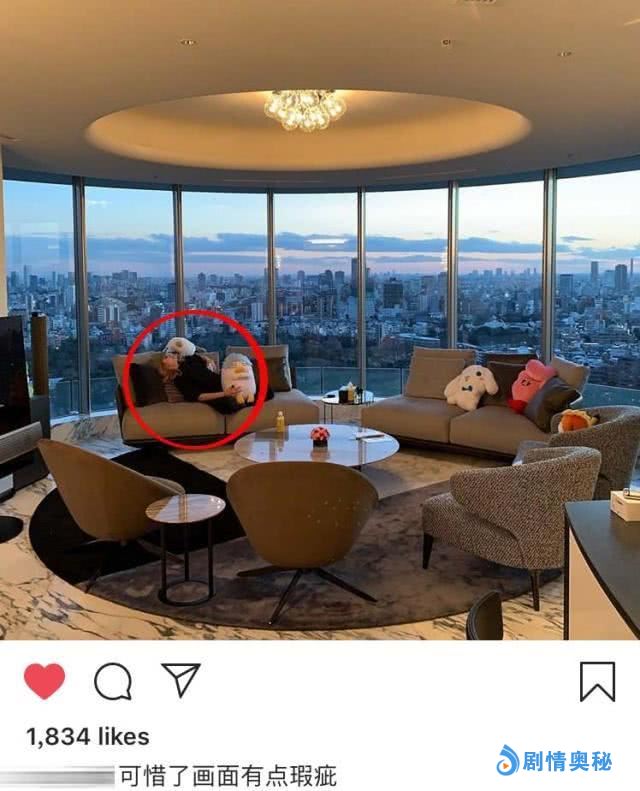640x791 pixels.
Task: View the list of 1,834 likes
Action: click(87, 737)
